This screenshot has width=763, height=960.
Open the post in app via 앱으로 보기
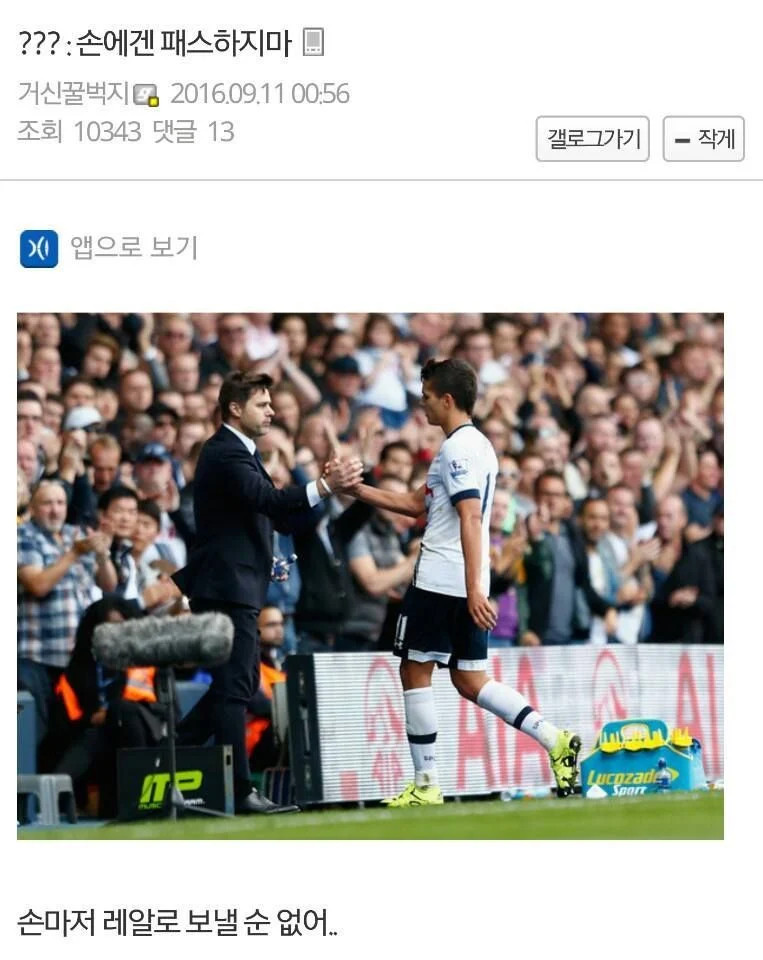coord(110,248)
